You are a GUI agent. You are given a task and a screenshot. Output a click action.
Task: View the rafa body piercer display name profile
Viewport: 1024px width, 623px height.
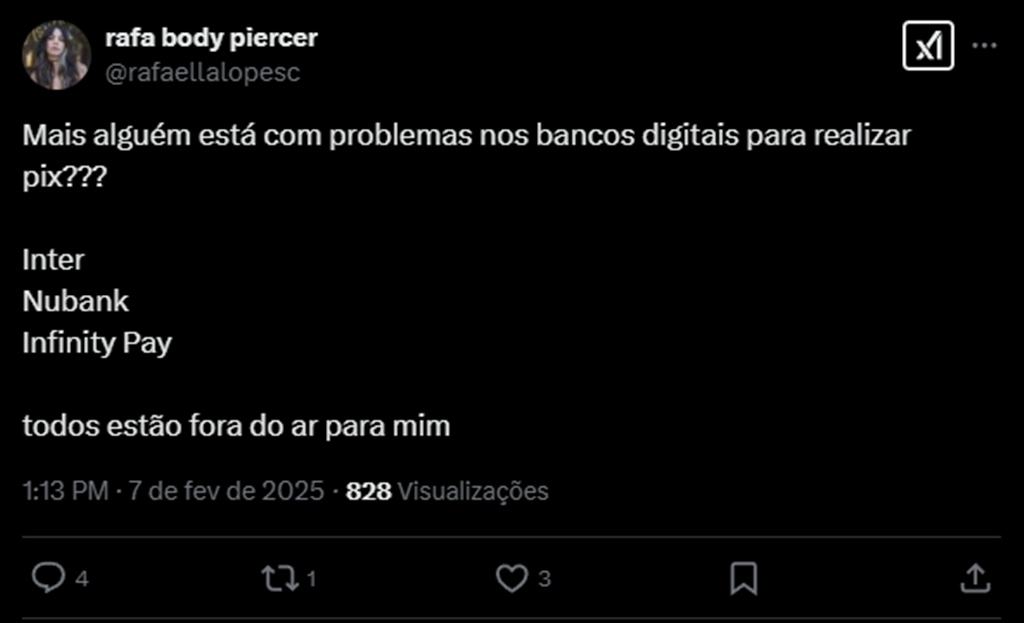pyautogui.click(x=211, y=39)
